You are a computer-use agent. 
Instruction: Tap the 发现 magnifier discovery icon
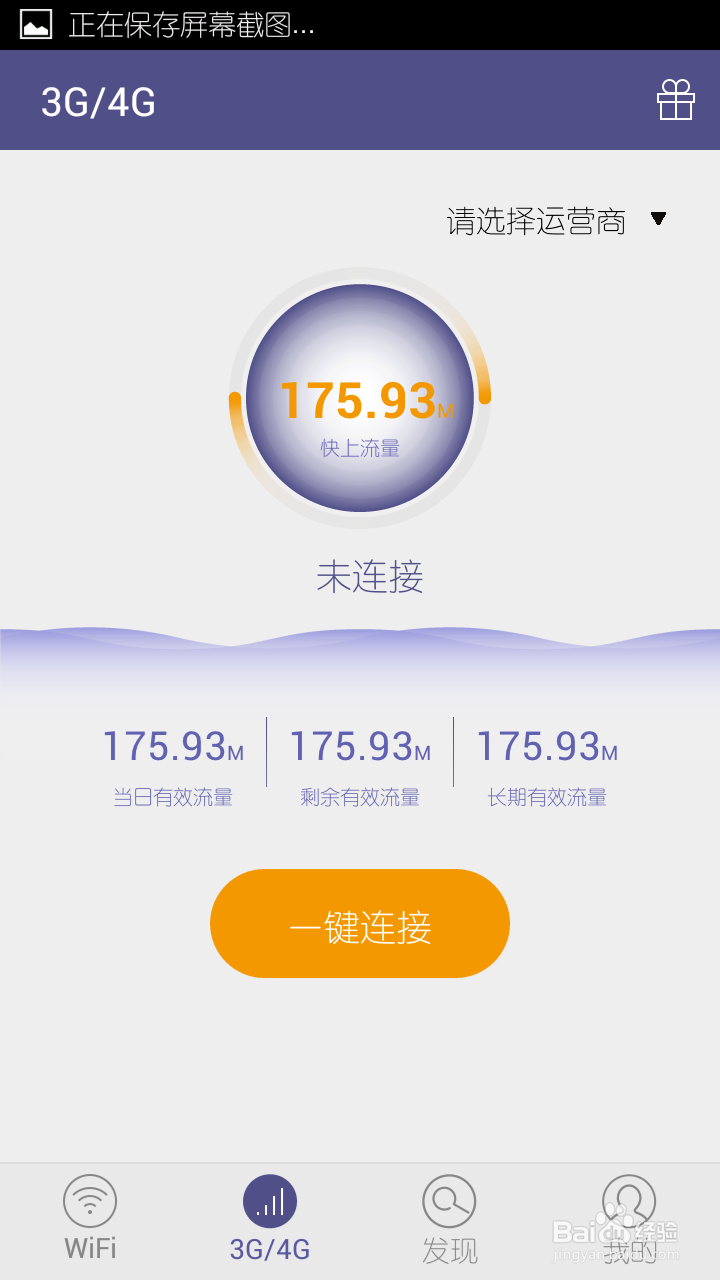449,1199
